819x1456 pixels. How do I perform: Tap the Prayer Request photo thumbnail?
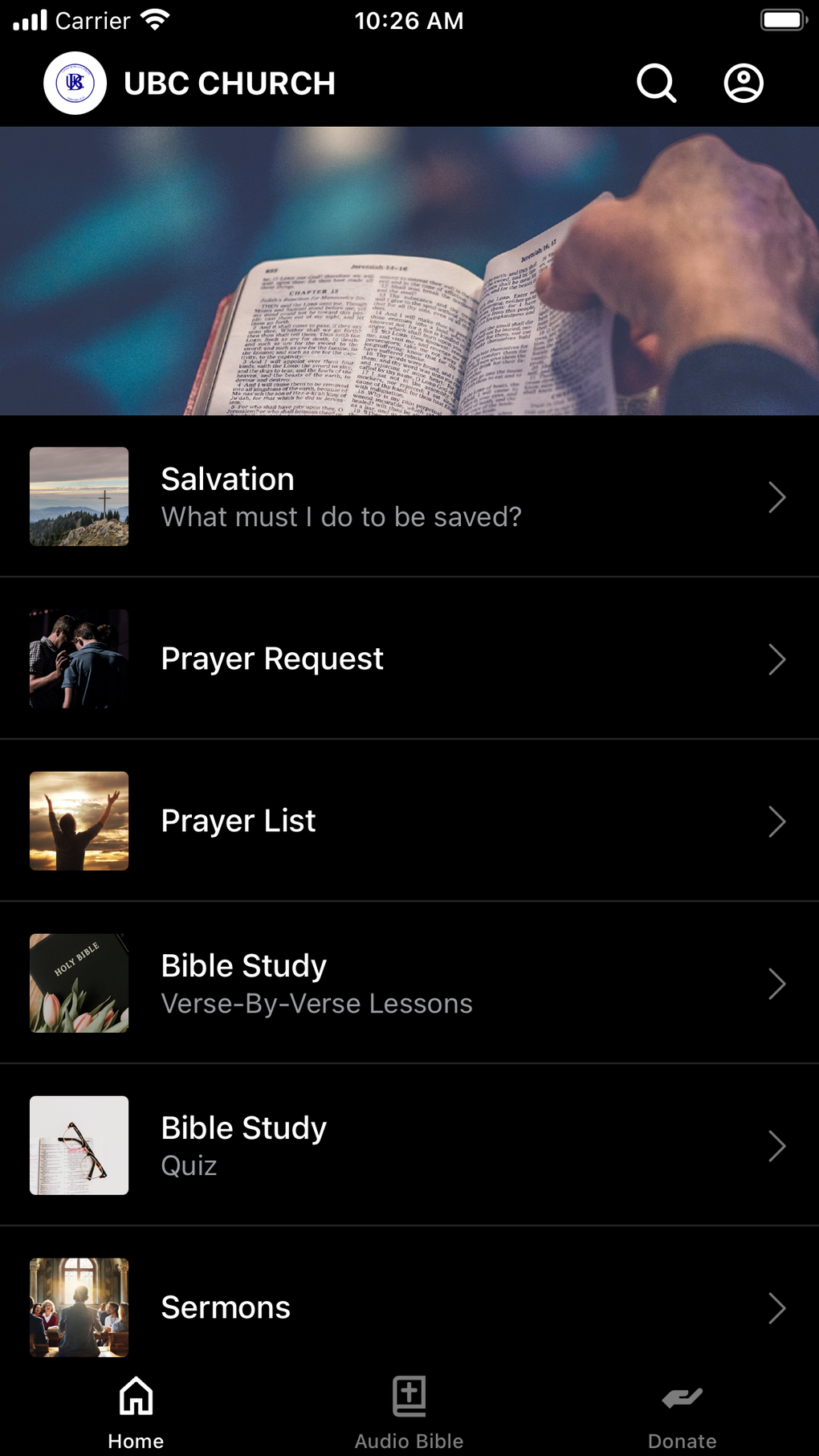tap(78, 659)
